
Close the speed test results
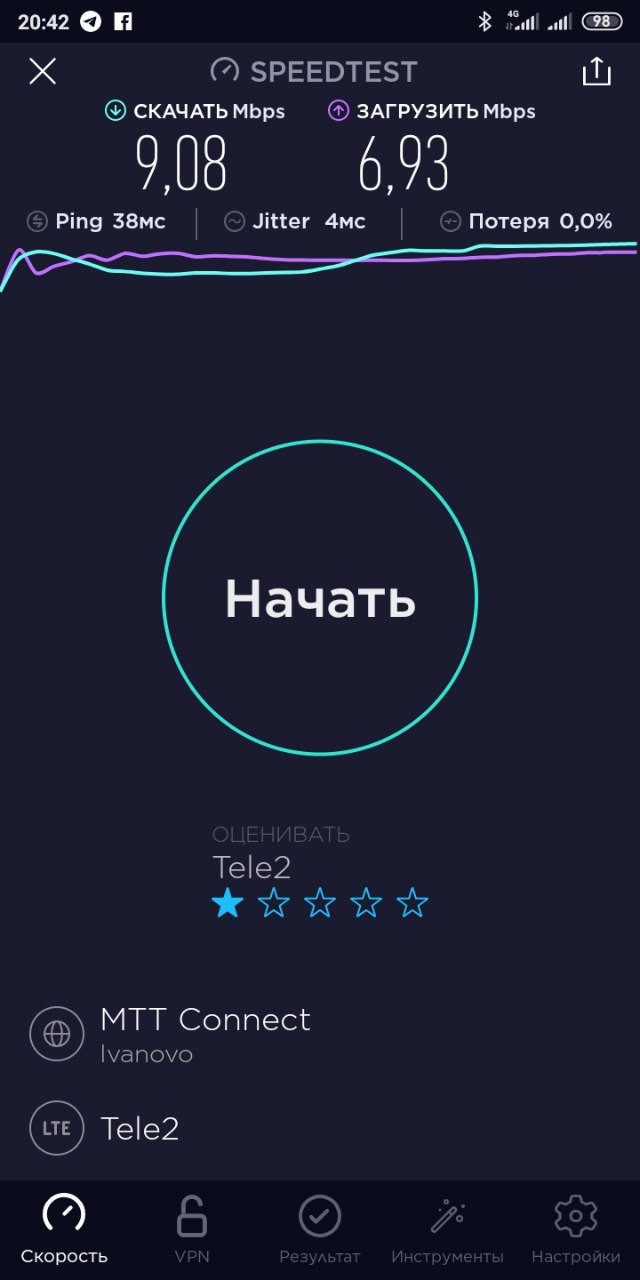tap(42, 71)
